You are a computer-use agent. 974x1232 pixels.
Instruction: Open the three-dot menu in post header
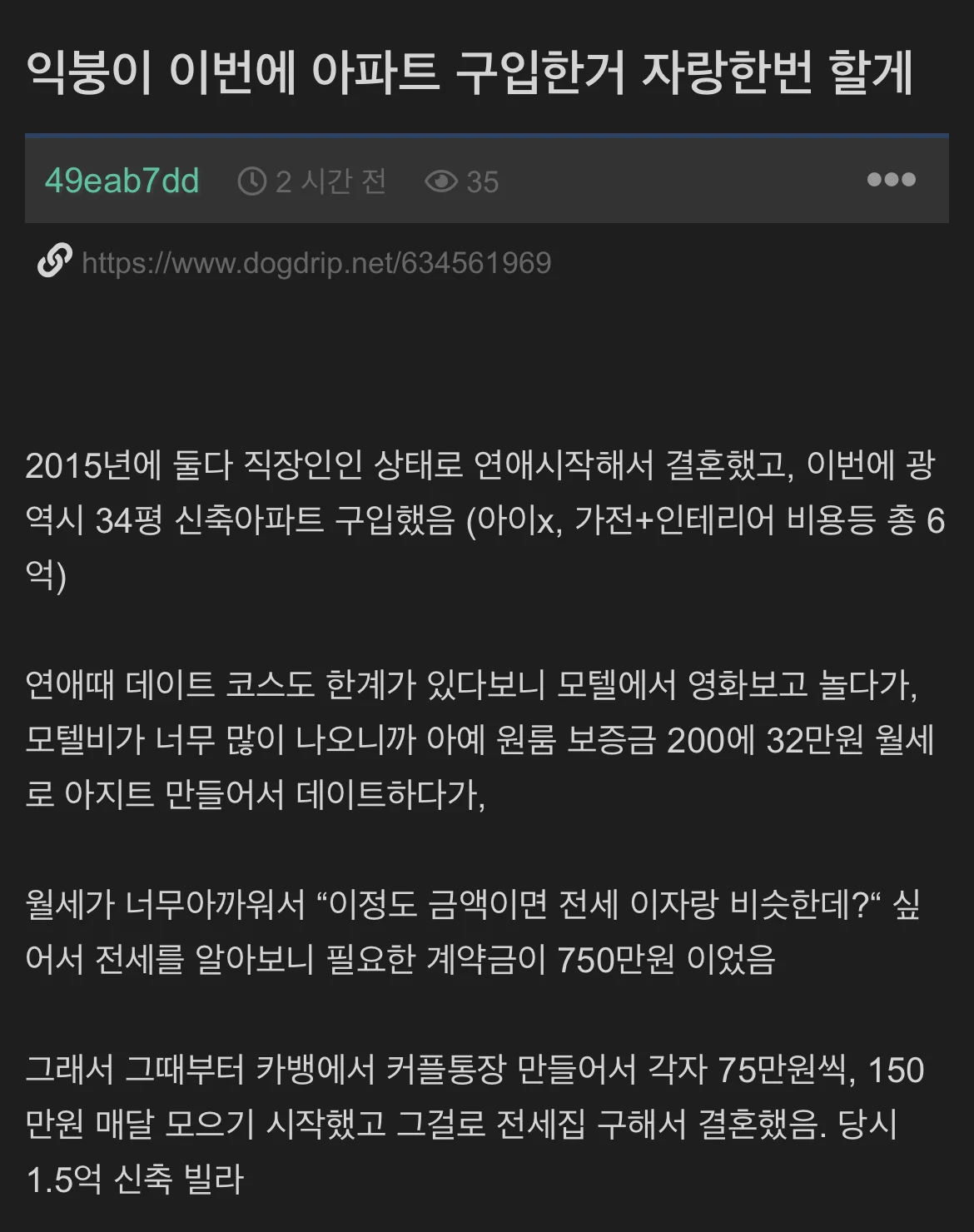point(891,180)
